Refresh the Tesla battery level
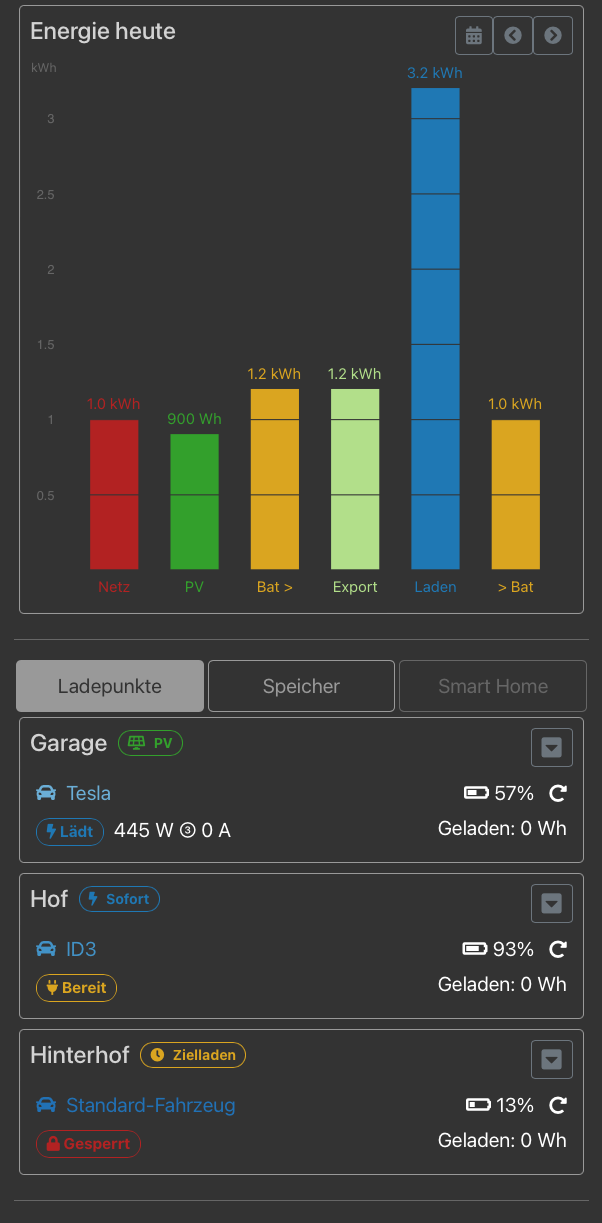 pyautogui.click(x=558, y=793)
